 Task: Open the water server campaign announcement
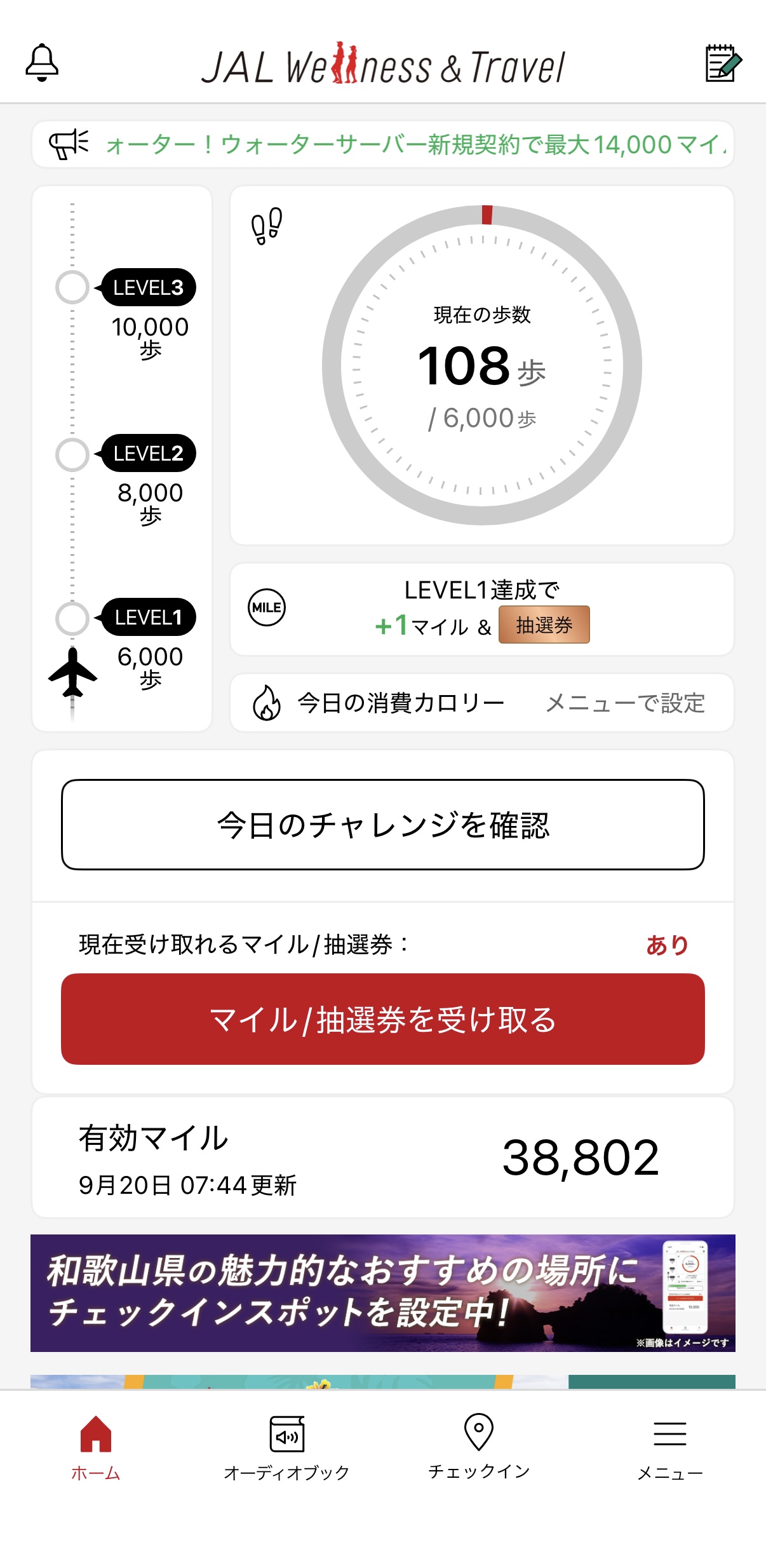click(383, 144)
